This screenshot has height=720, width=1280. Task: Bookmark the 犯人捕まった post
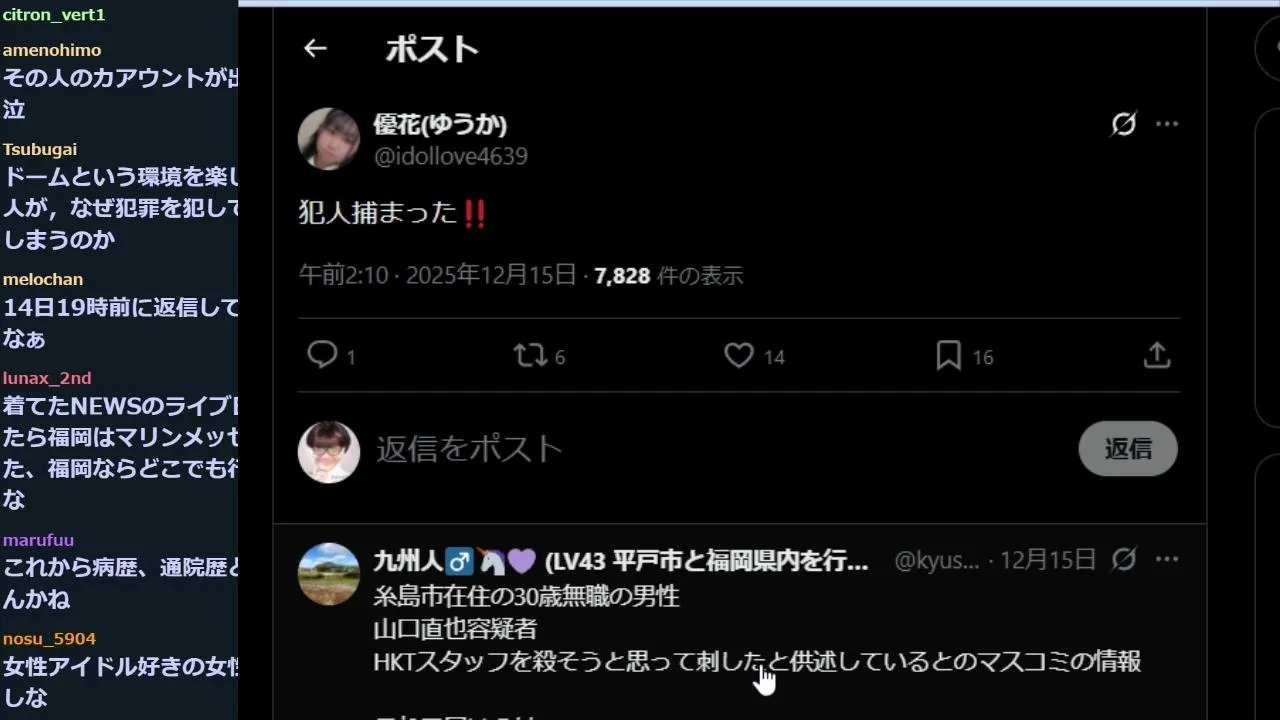coord(948,355)
